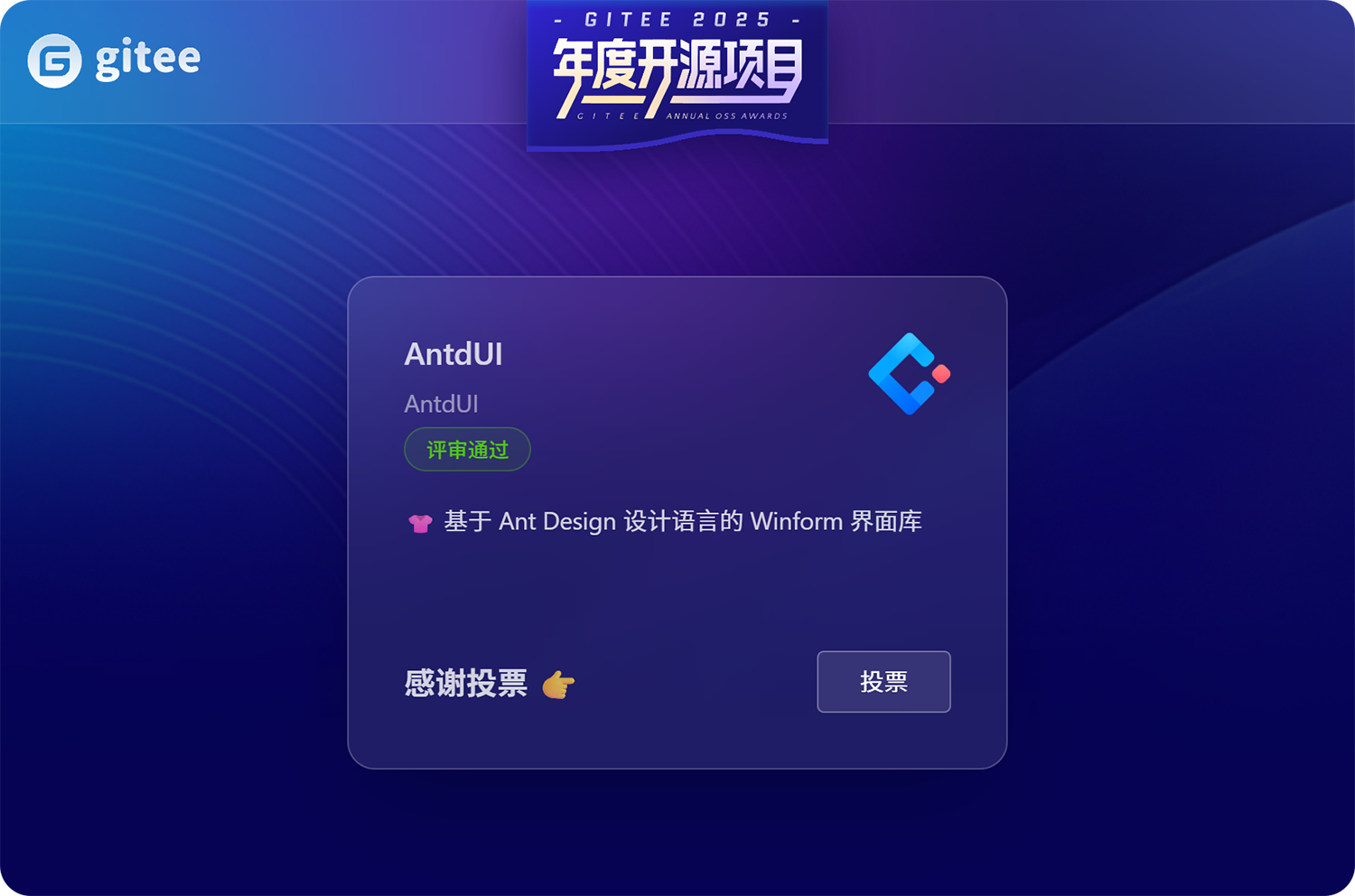Screen dimensions: 1355x896
Task: Open the AntdUI project title
Action: (x=453, y=354)
